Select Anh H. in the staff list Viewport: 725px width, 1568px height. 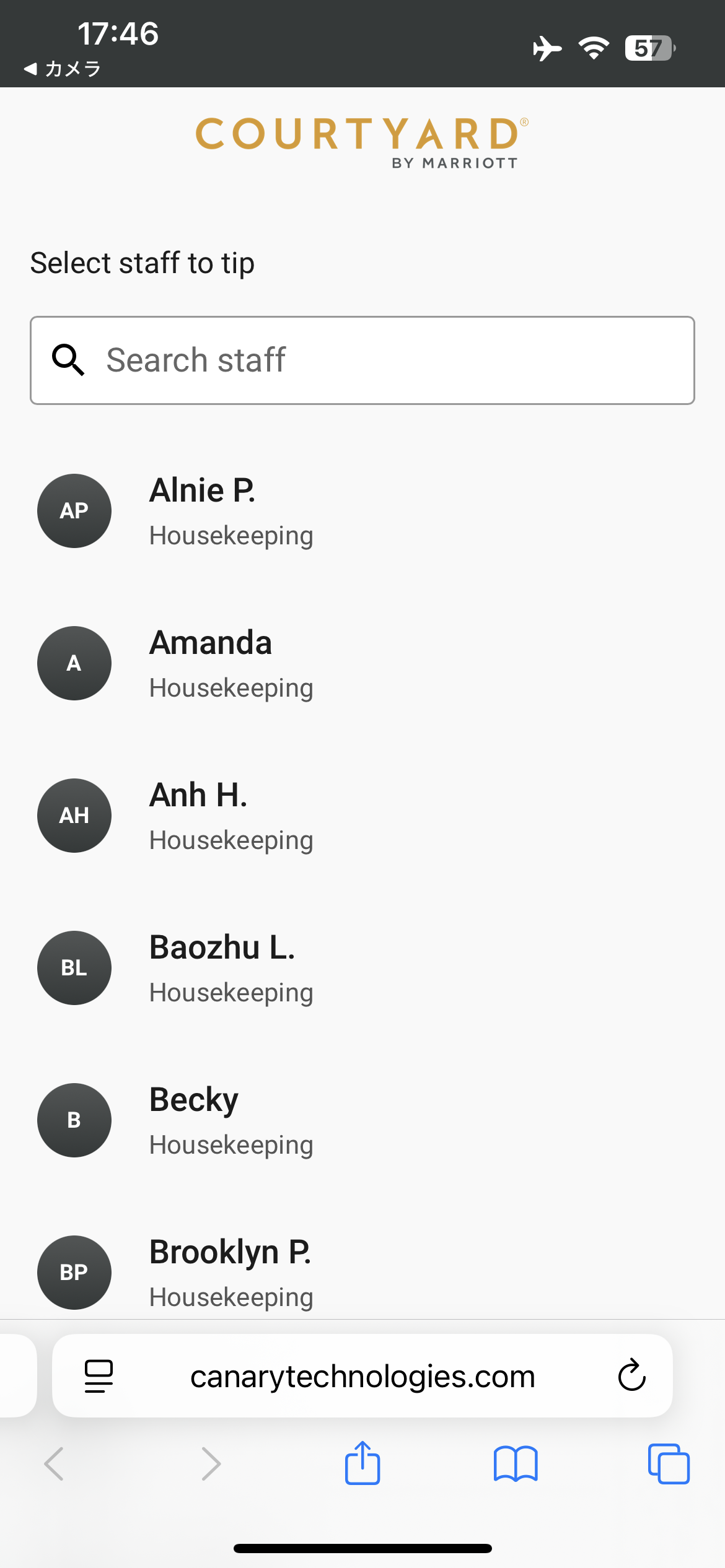pos(362,816)
